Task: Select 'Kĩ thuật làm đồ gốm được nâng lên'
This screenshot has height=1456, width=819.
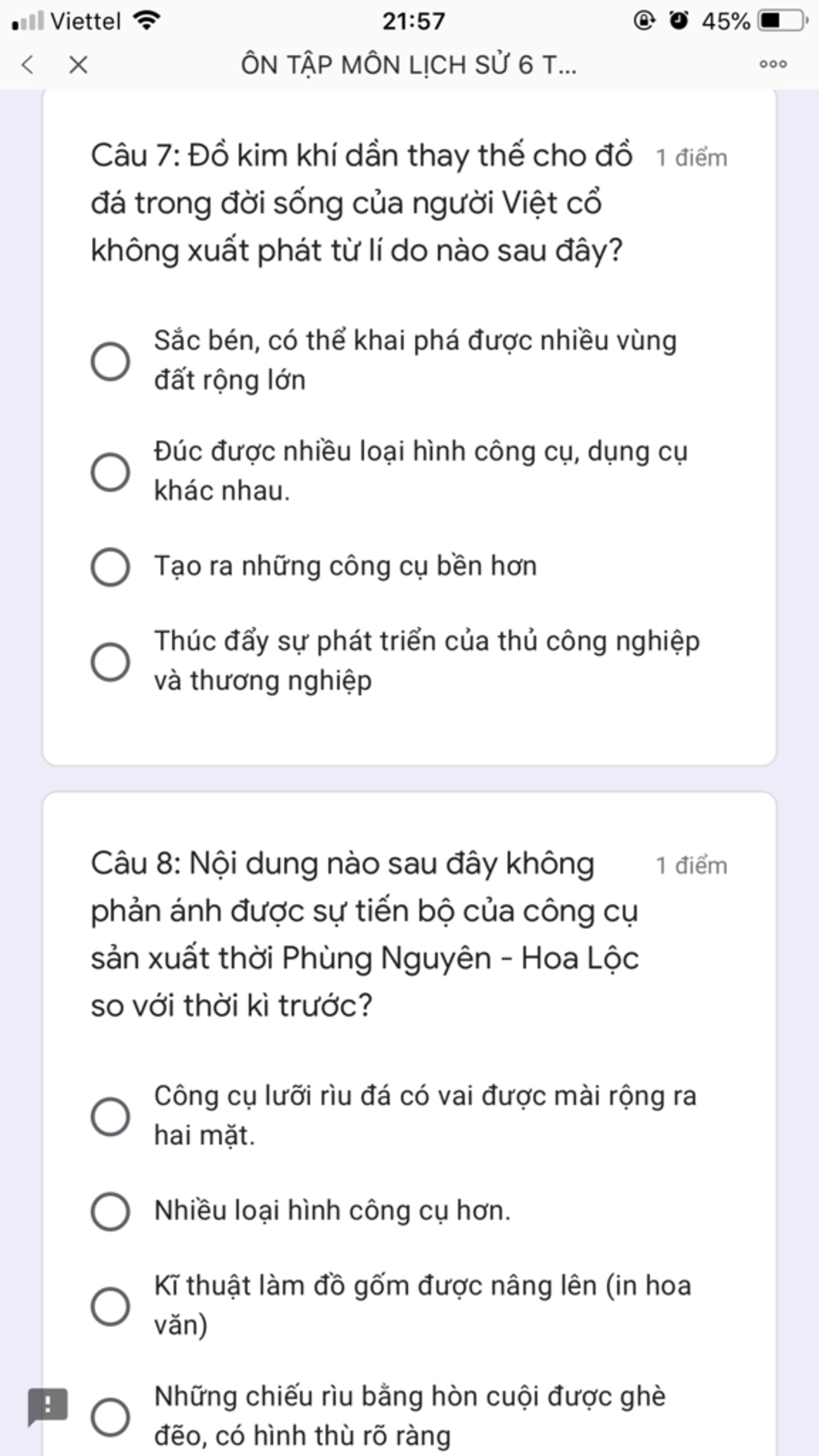Action: coord(110,1306)
